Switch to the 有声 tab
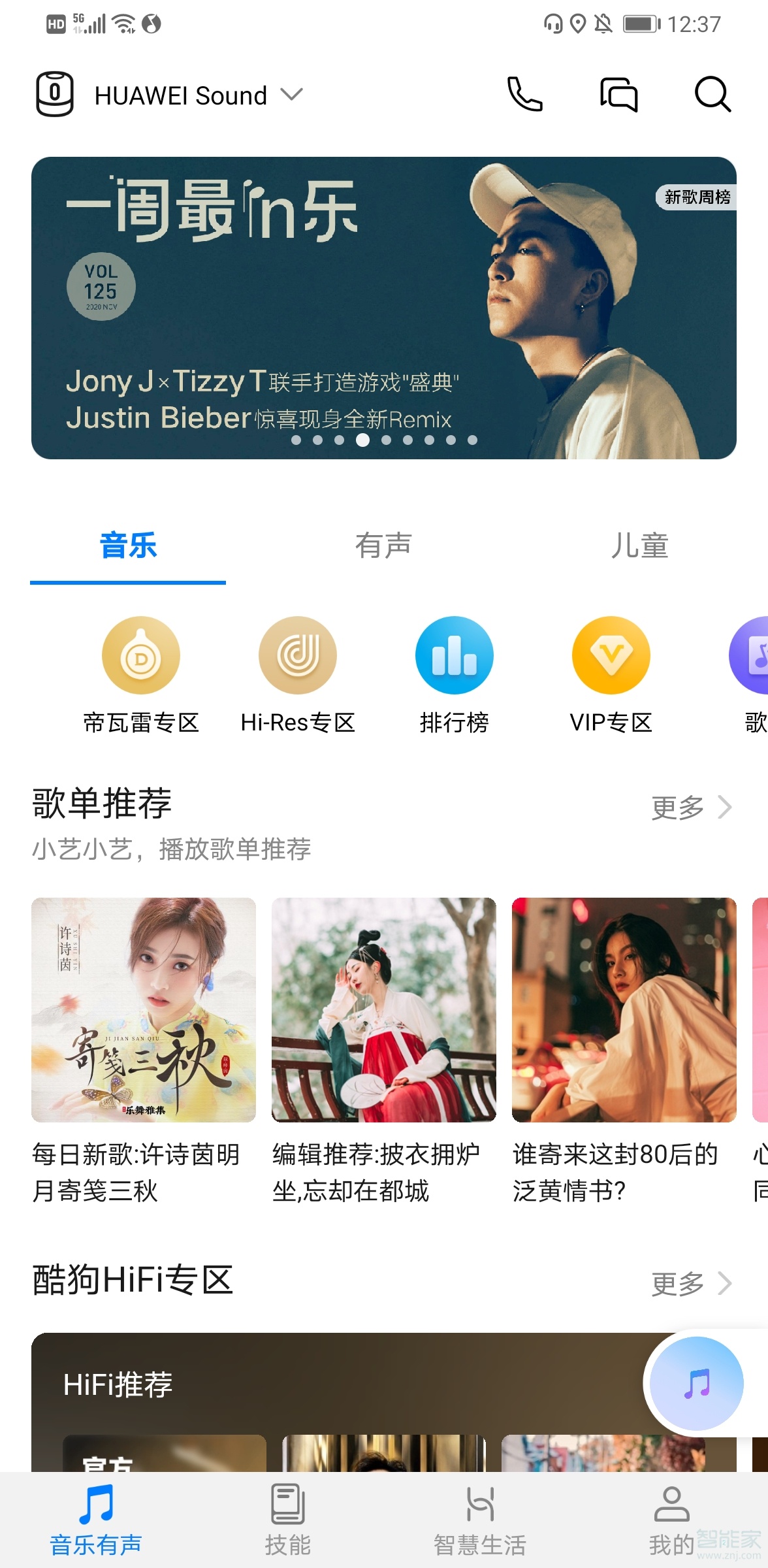This screenshot has width=768, height=1568. click(383, 546)
